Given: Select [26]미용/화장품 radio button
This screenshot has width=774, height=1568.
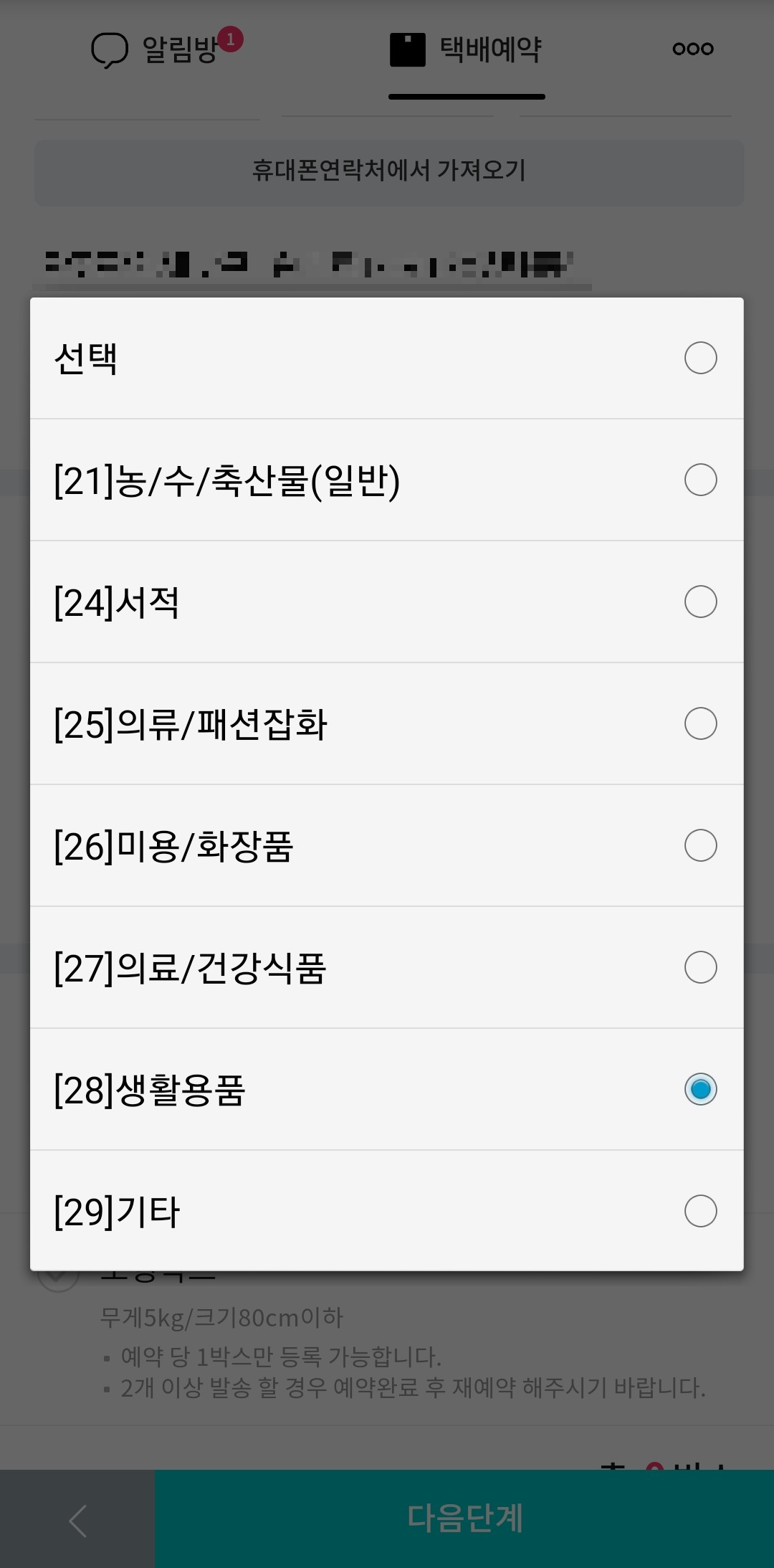Looking at the screenshot, I should click(x=700, y=845).
